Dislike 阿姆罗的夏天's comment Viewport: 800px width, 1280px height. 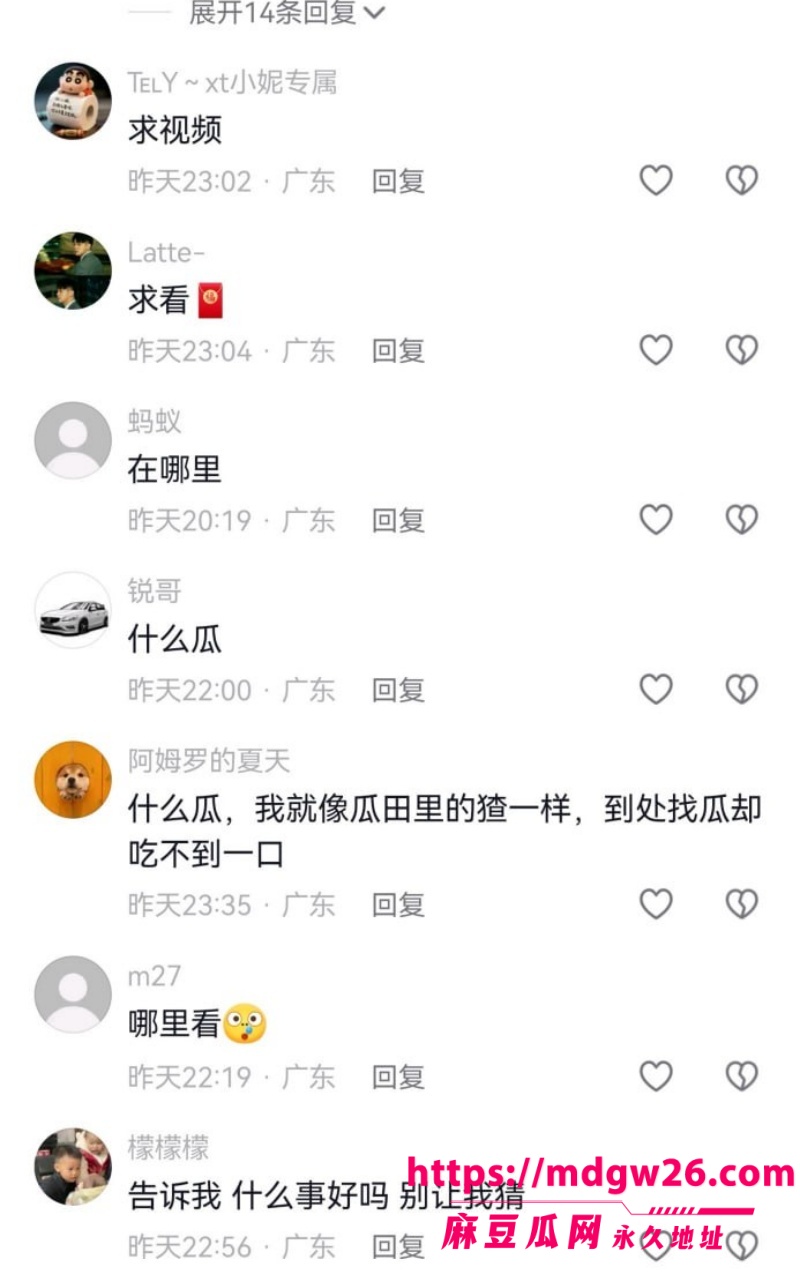742,904
